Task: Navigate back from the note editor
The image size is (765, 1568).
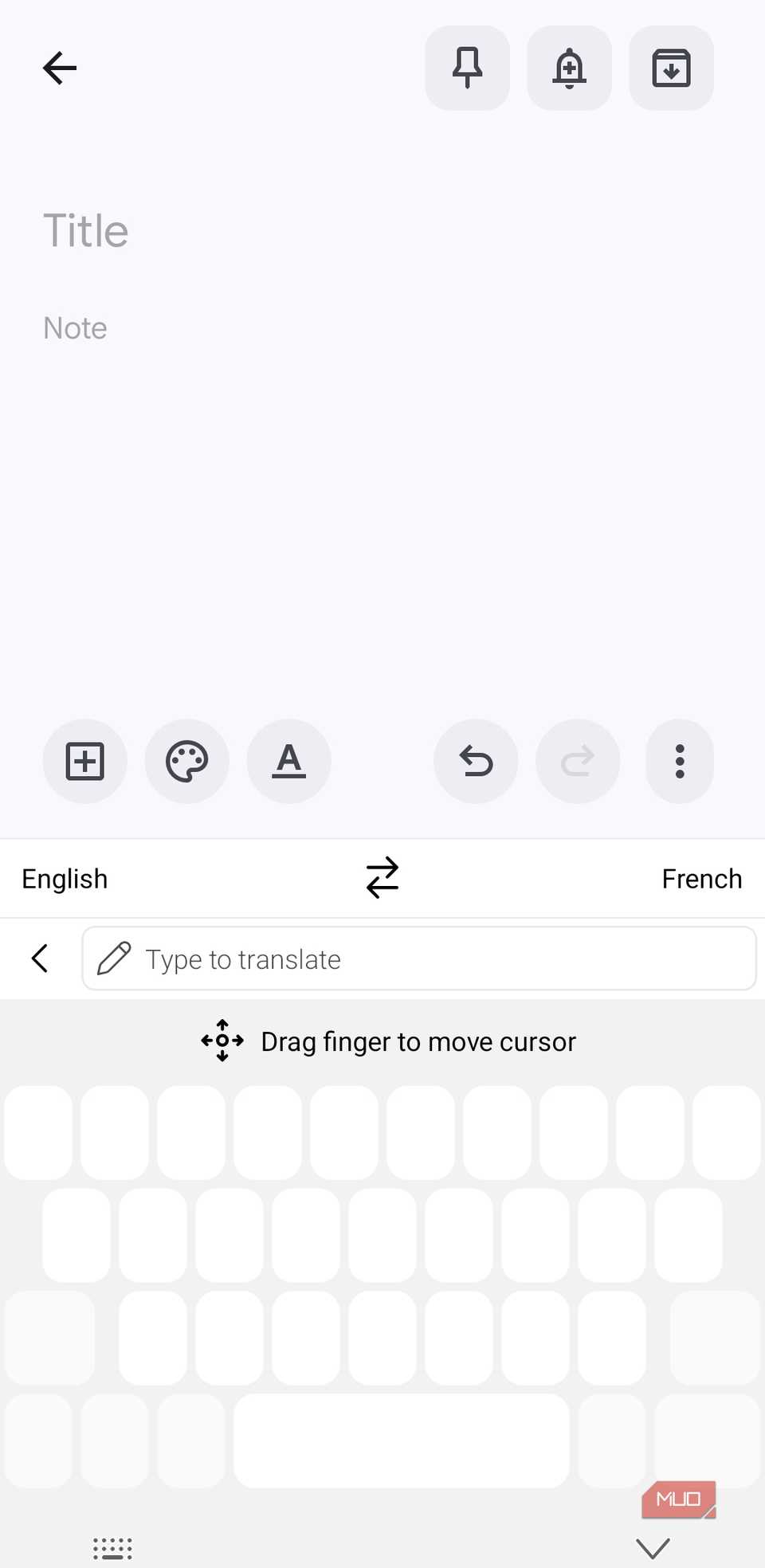Action: coord(59,68)
